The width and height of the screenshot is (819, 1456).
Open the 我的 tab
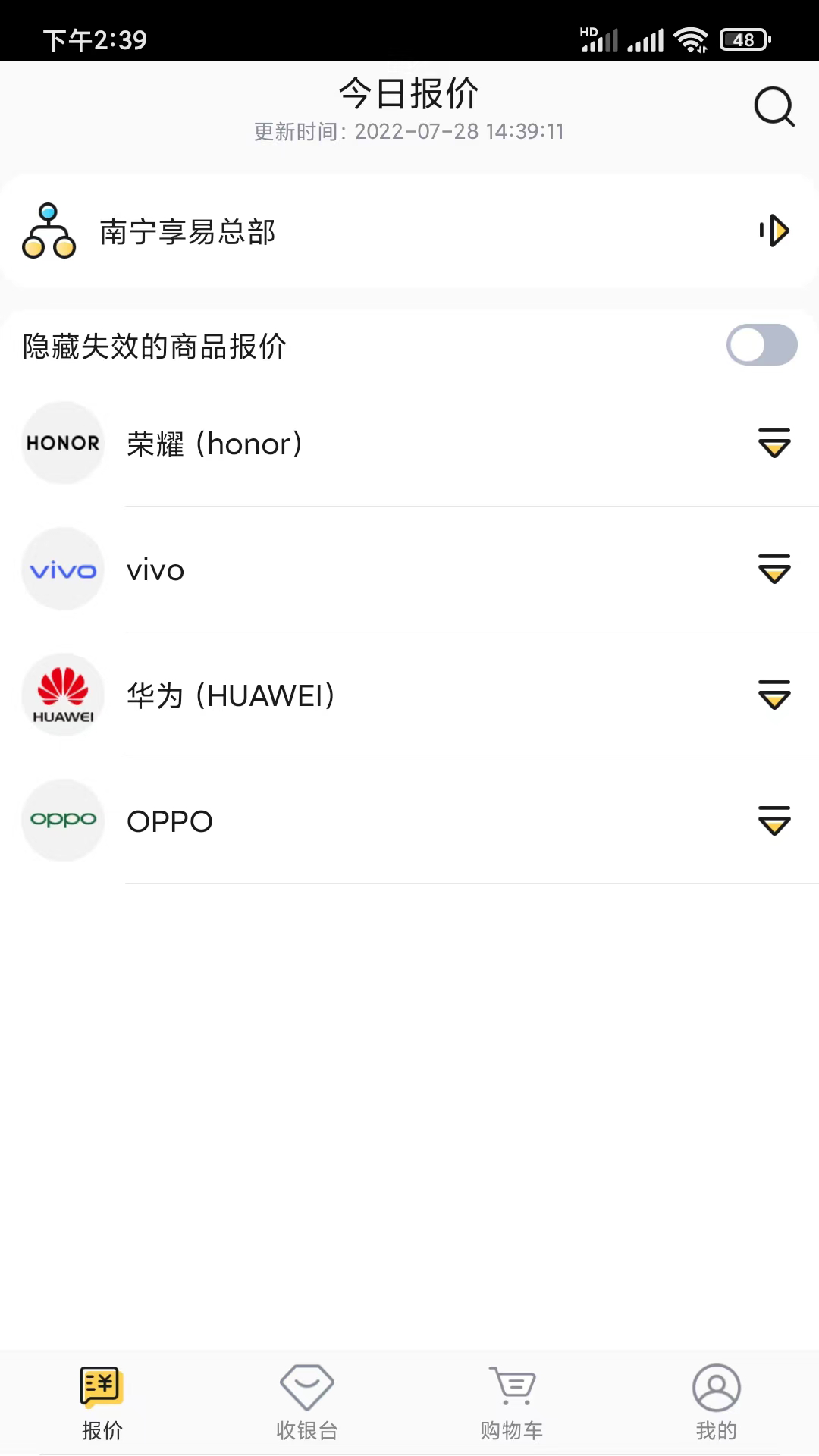pos(717,1403)
